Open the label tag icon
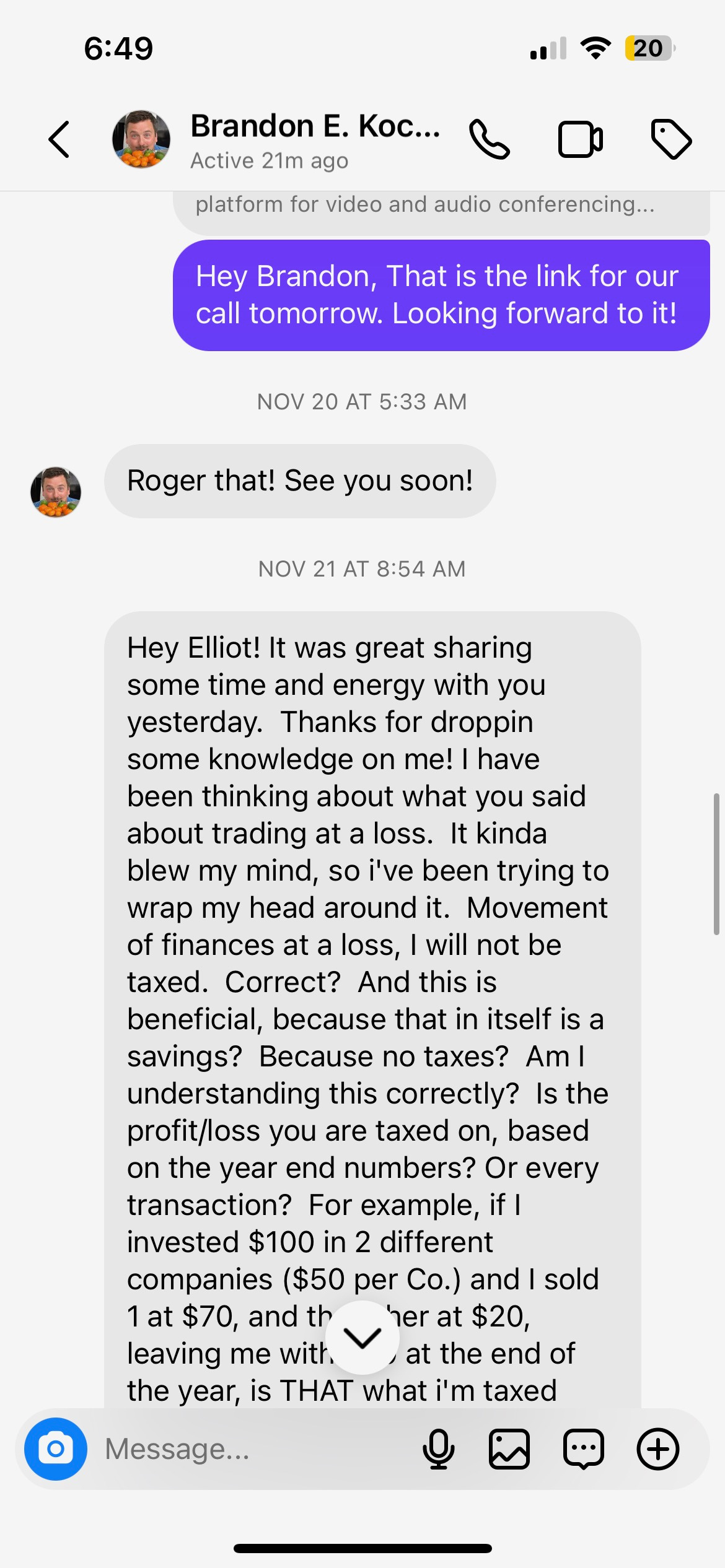This screenshot has width=725, height=1568. 671,139
